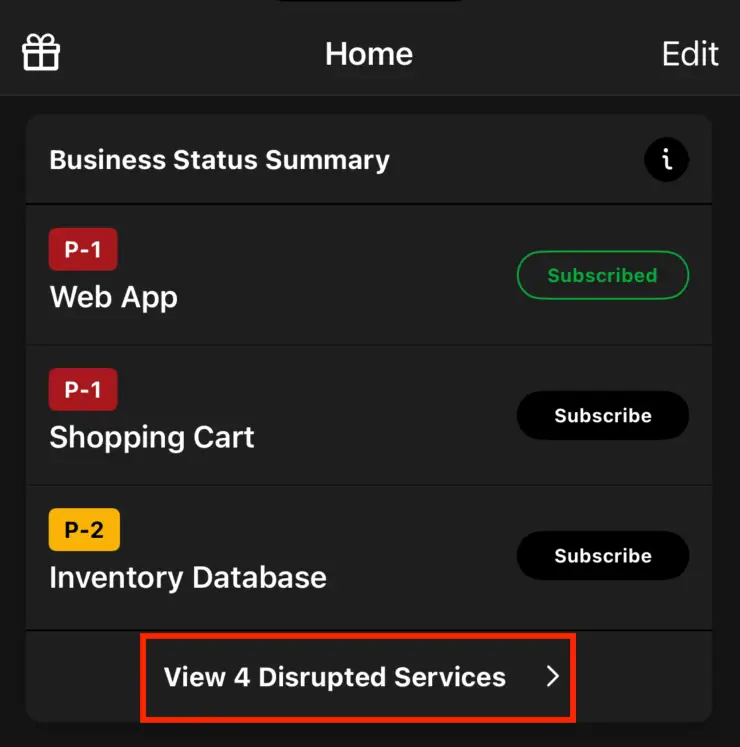Tap Edit on the Home screen
The height and width of the screenshot is (747, 740).
pyautogui.click(x=690, y=53)
